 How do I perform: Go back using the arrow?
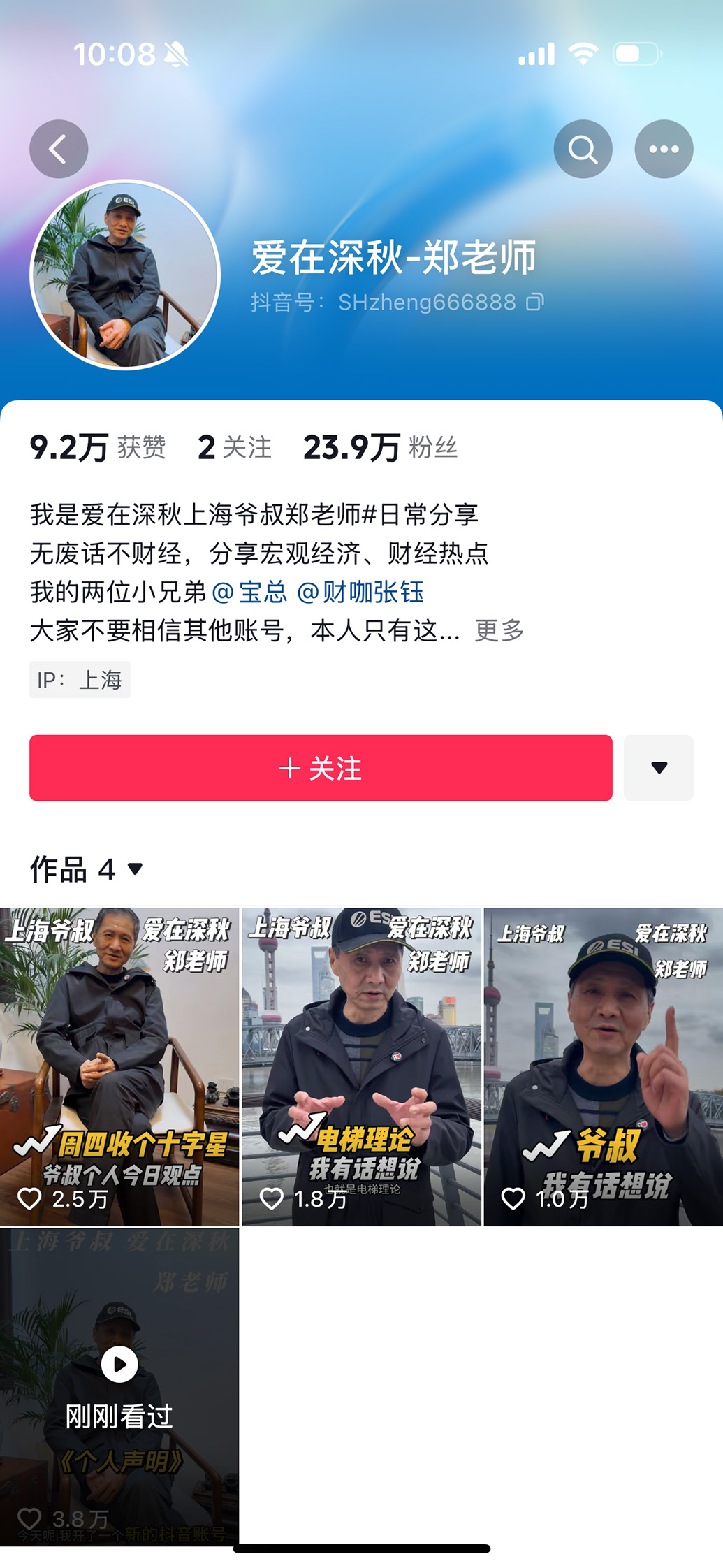[x=59, y=149]
